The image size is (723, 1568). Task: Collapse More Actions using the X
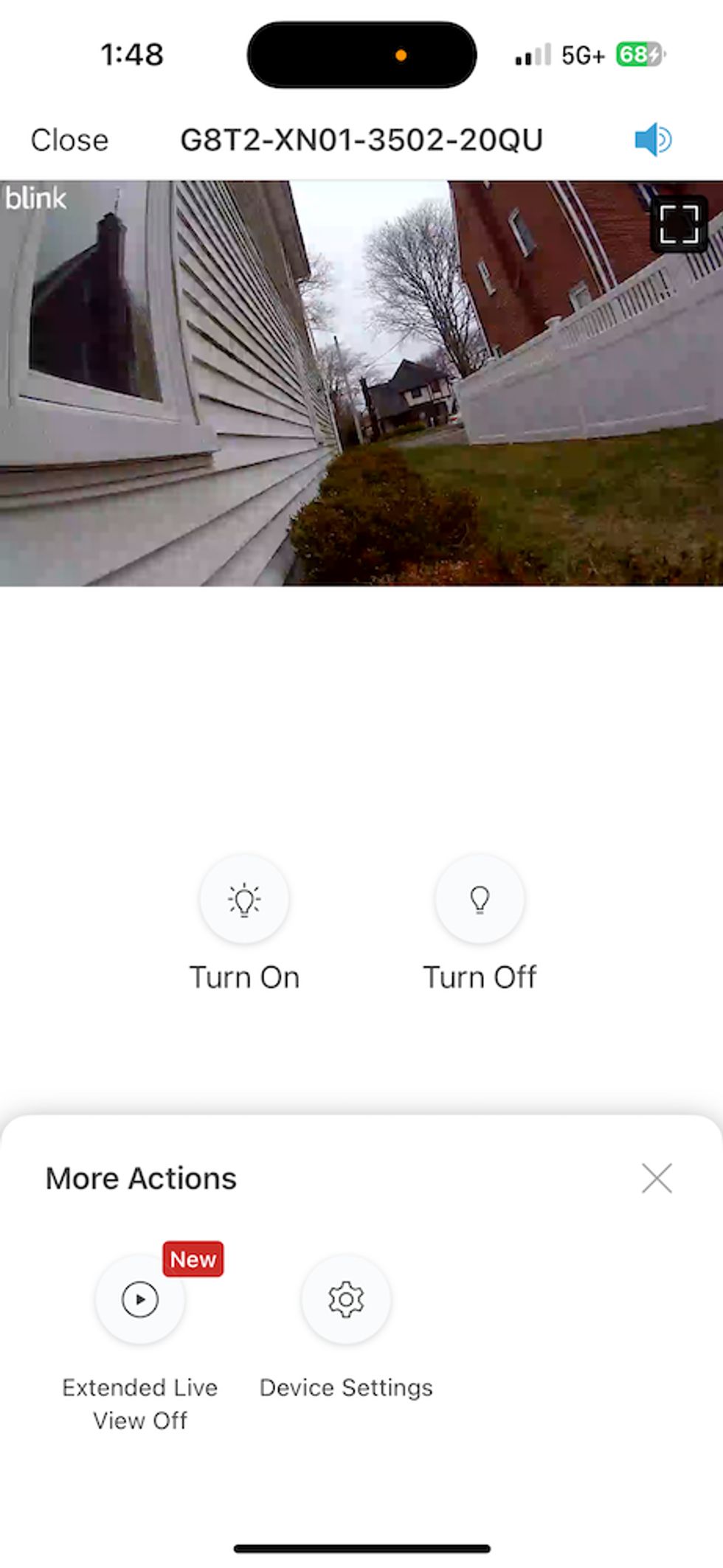[657, 1178]
